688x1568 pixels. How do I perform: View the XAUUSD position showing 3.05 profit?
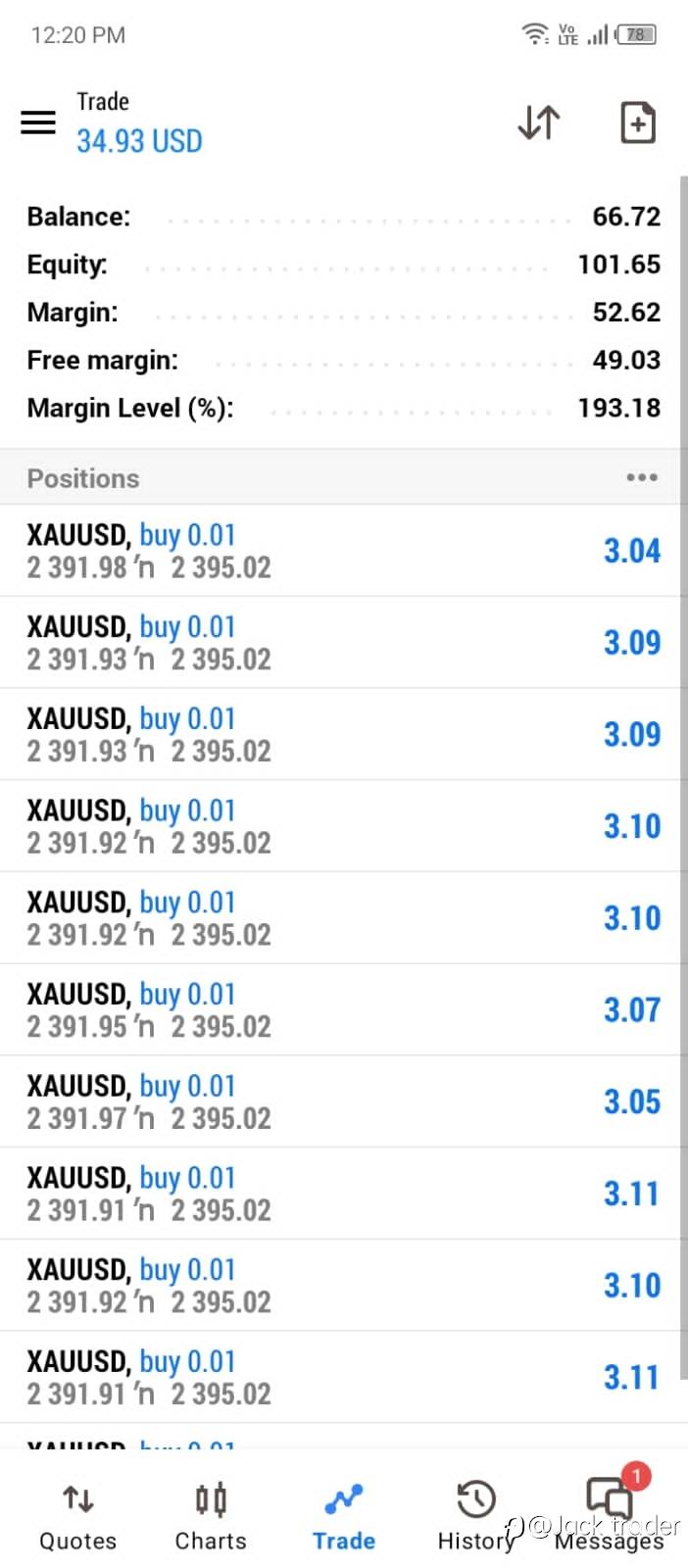(x=343, y=1102)
